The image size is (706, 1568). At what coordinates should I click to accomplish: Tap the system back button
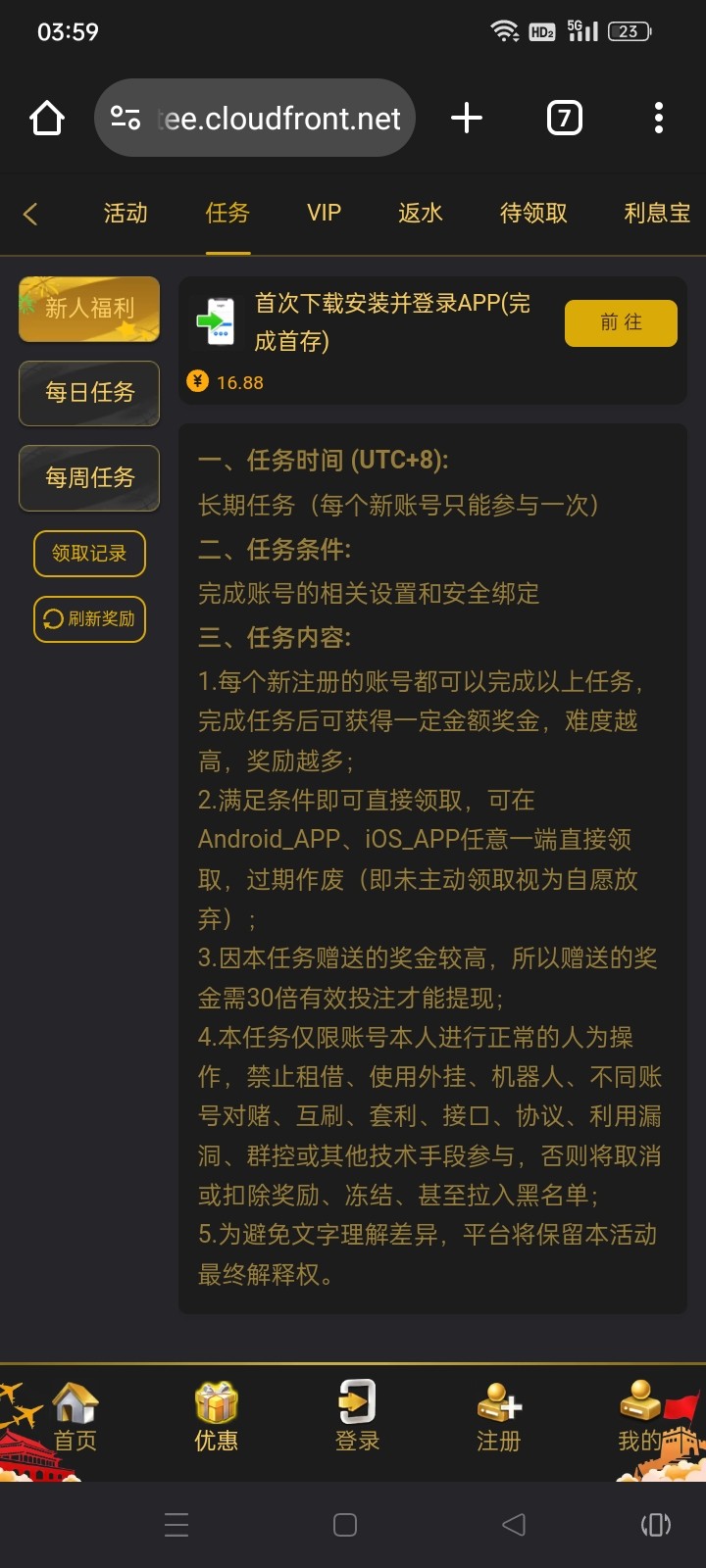(514, 1525)
